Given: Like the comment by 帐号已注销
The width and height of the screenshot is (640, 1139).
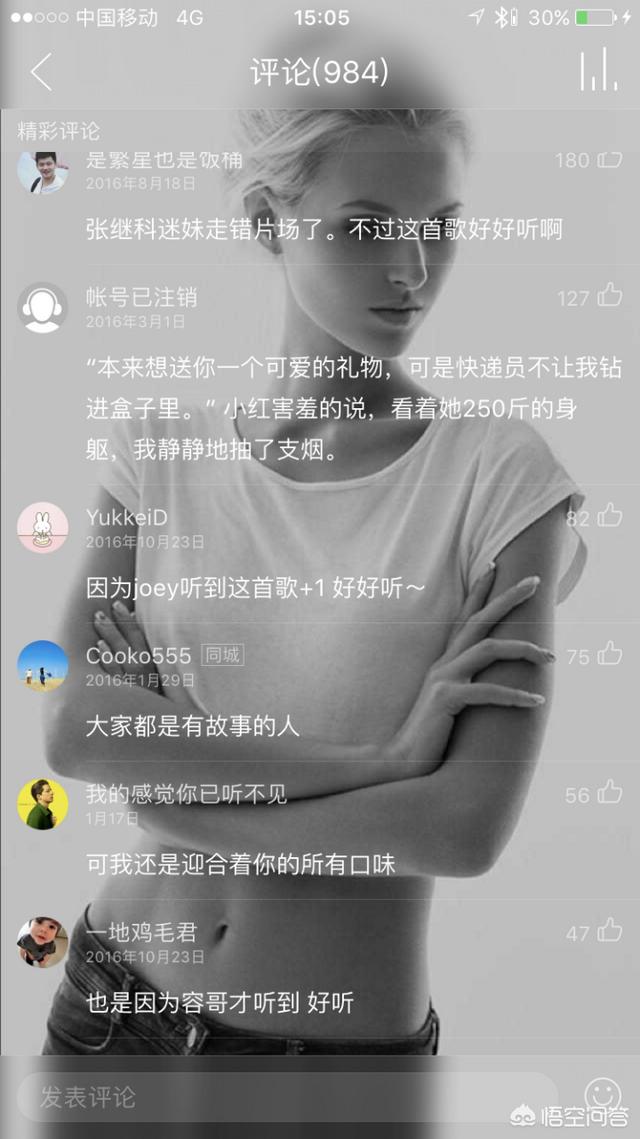Looking at the screenshot, I should (609, 297).
